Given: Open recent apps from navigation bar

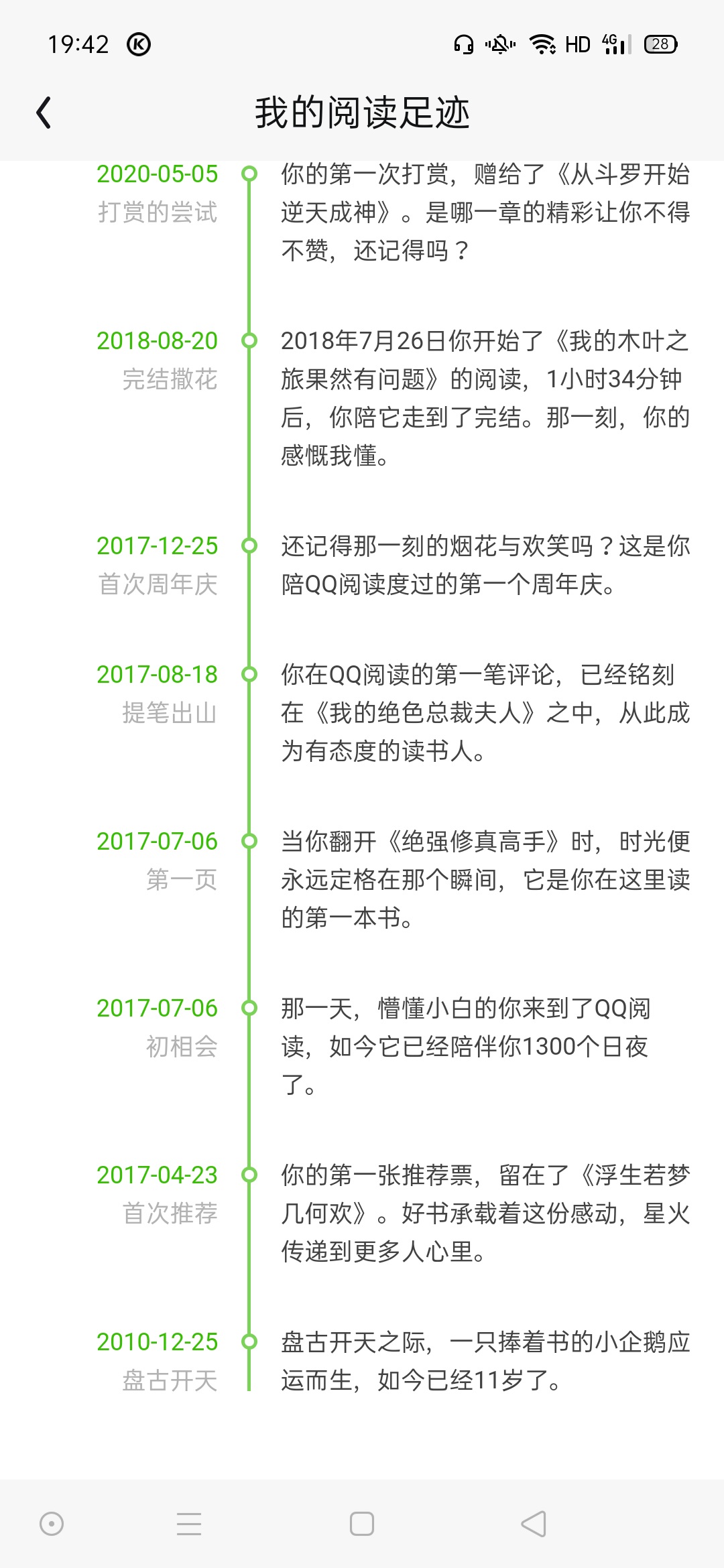Looking at the screenshot, I should pyautogui.click(x=189, y=1524).
